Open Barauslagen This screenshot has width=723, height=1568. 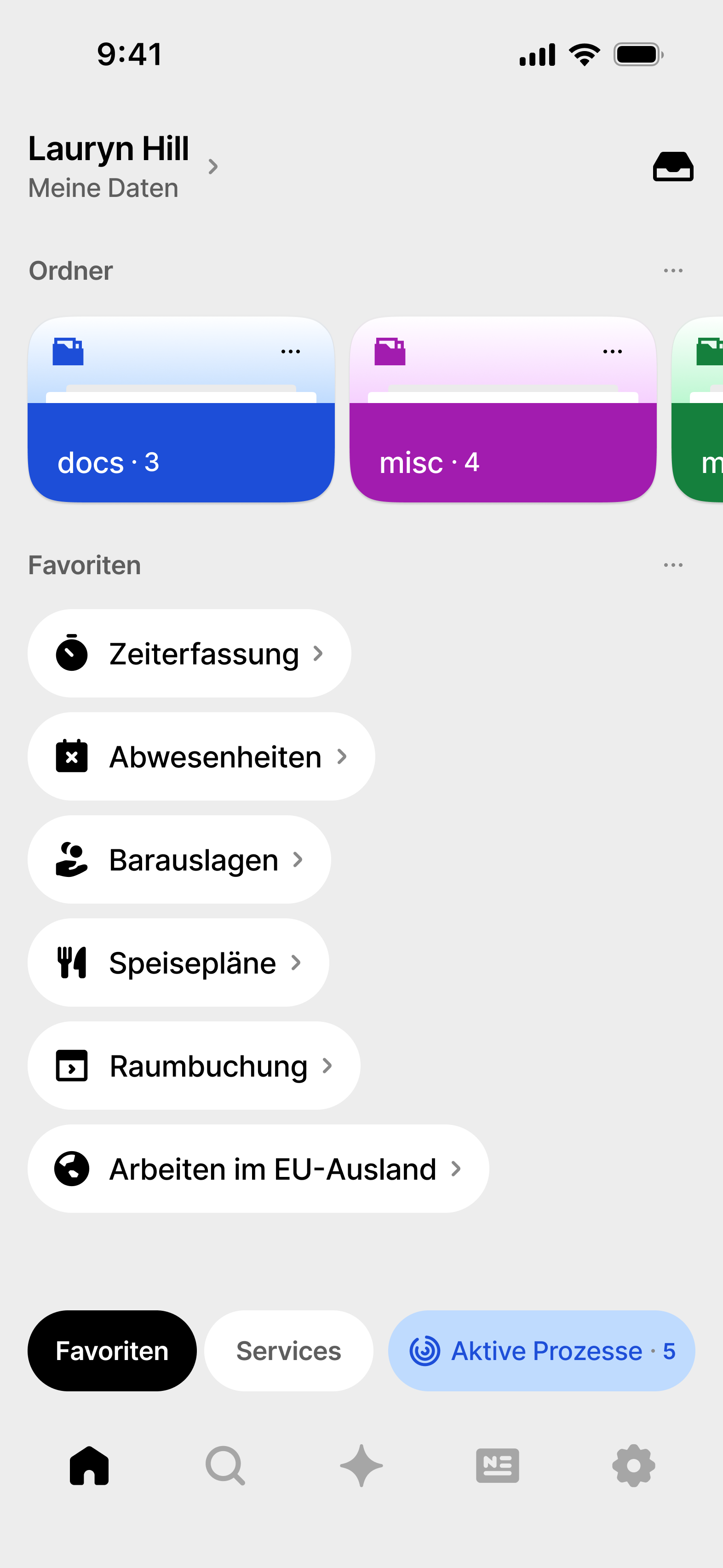(179, 859)
